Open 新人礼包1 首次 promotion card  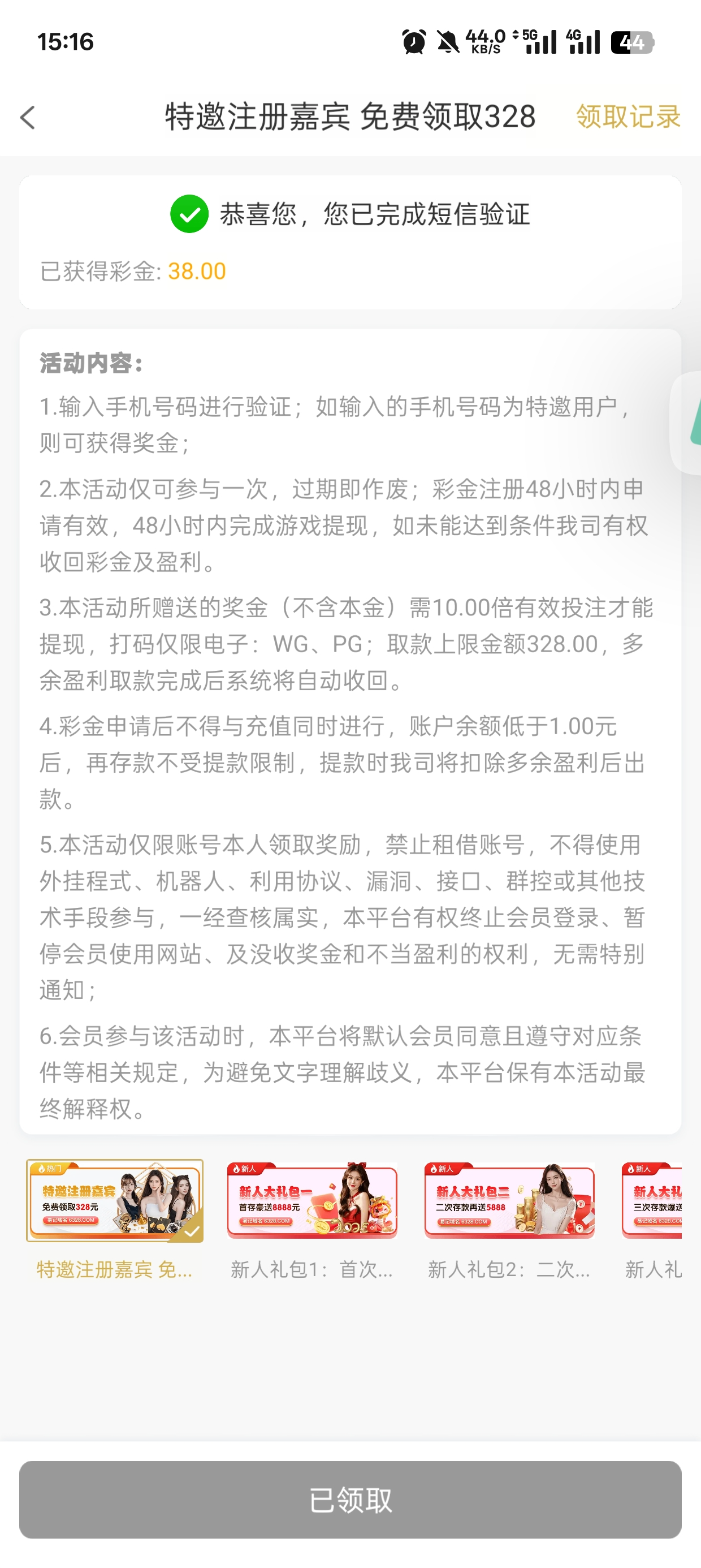(312, 1200)
